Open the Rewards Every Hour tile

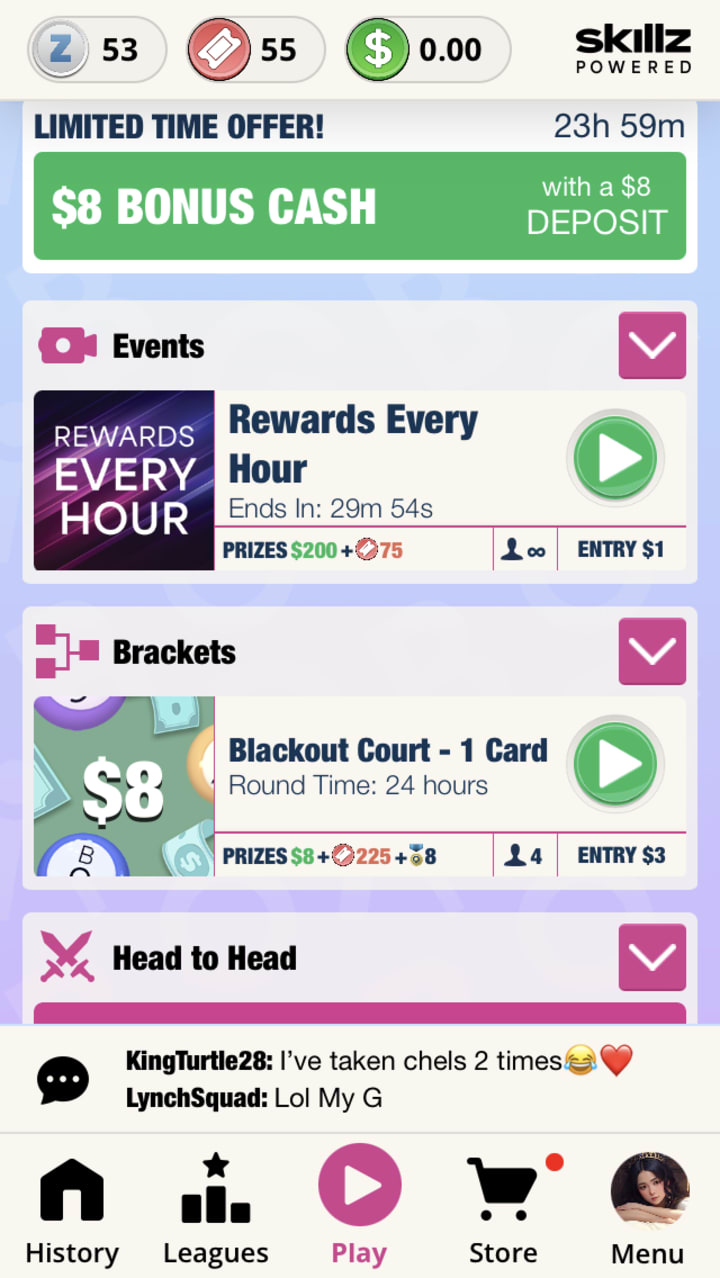coord(124,480)
